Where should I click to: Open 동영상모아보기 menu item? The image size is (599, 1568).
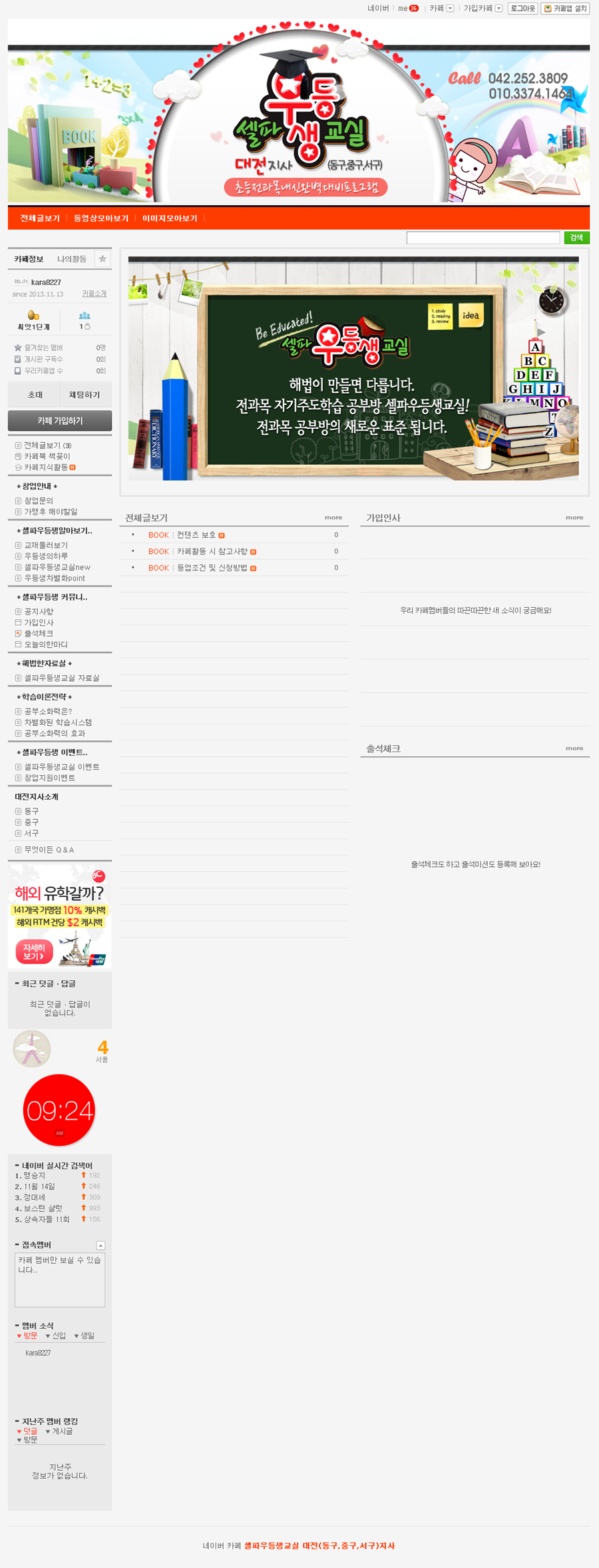click(x=101, y=218)
